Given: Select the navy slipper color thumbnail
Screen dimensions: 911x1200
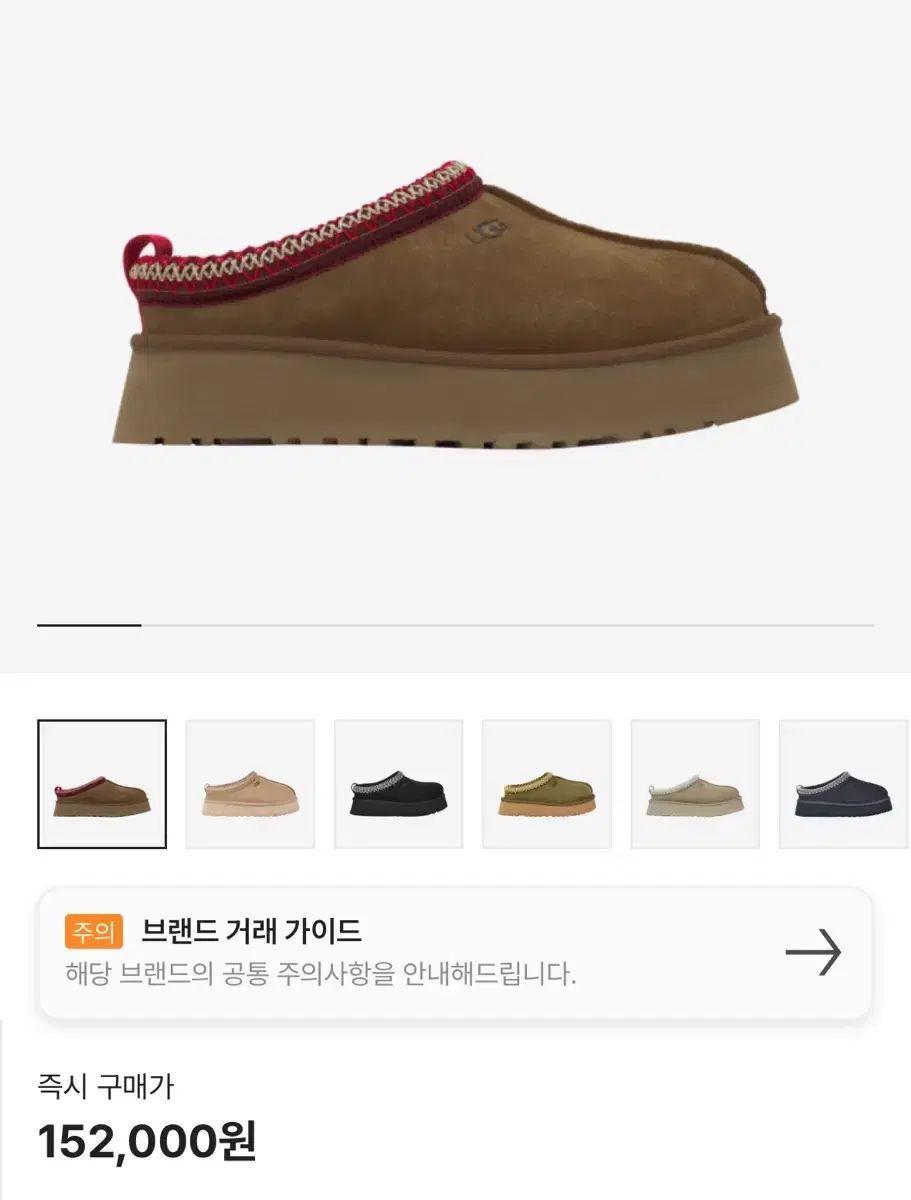Looking at the screenshot, I should (x=843, y=784).
